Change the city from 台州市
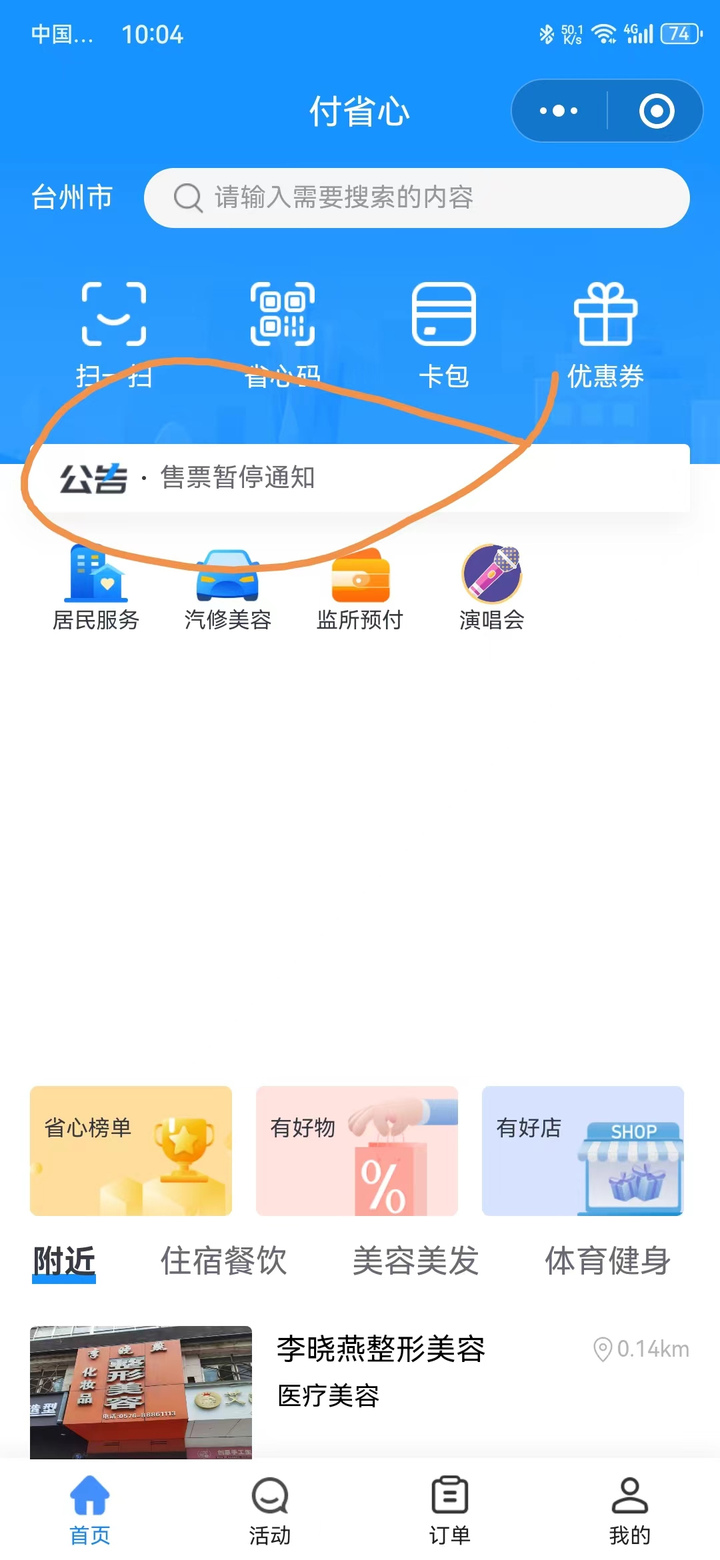Image resolution: width=720 pixels, height=1560 pixels. pyautogui.click(x=72, y=198)
